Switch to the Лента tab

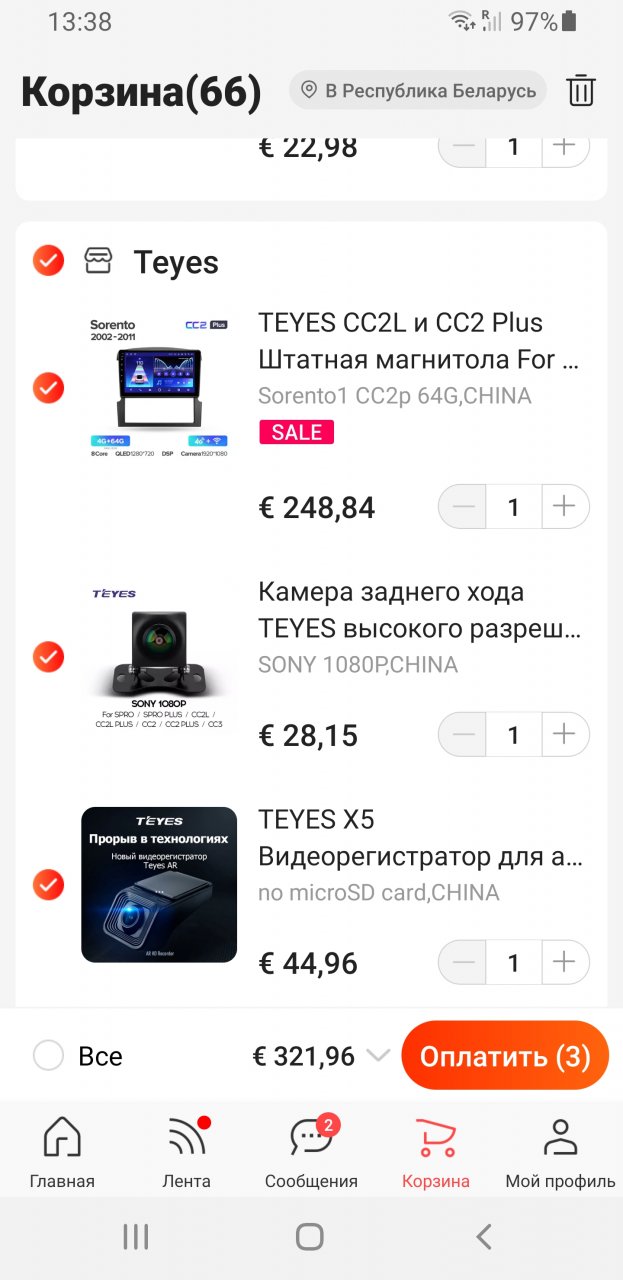[186, 1153]
